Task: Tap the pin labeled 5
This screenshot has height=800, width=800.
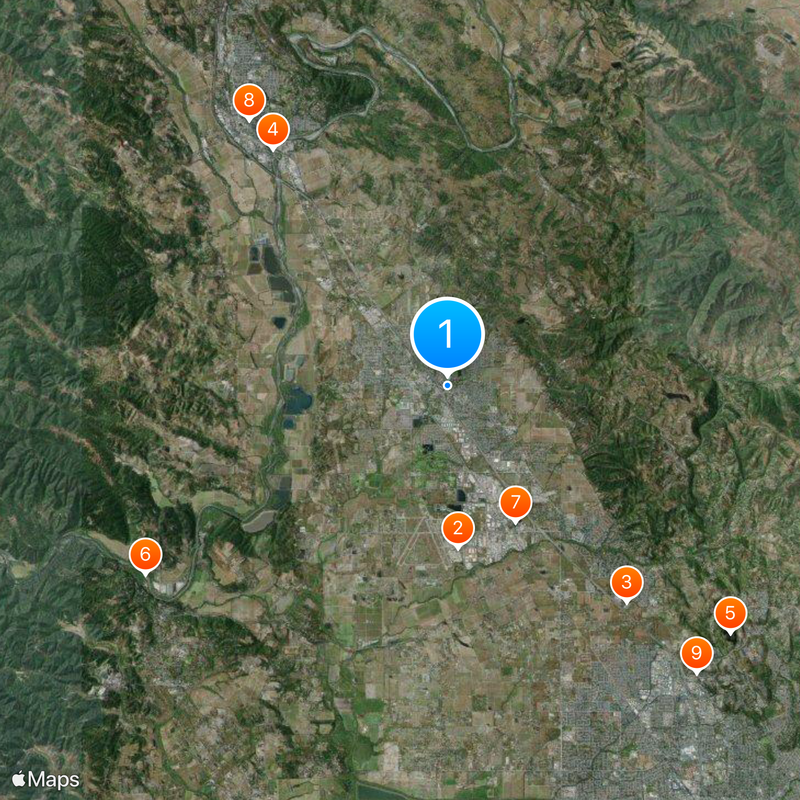Action: 730,613
